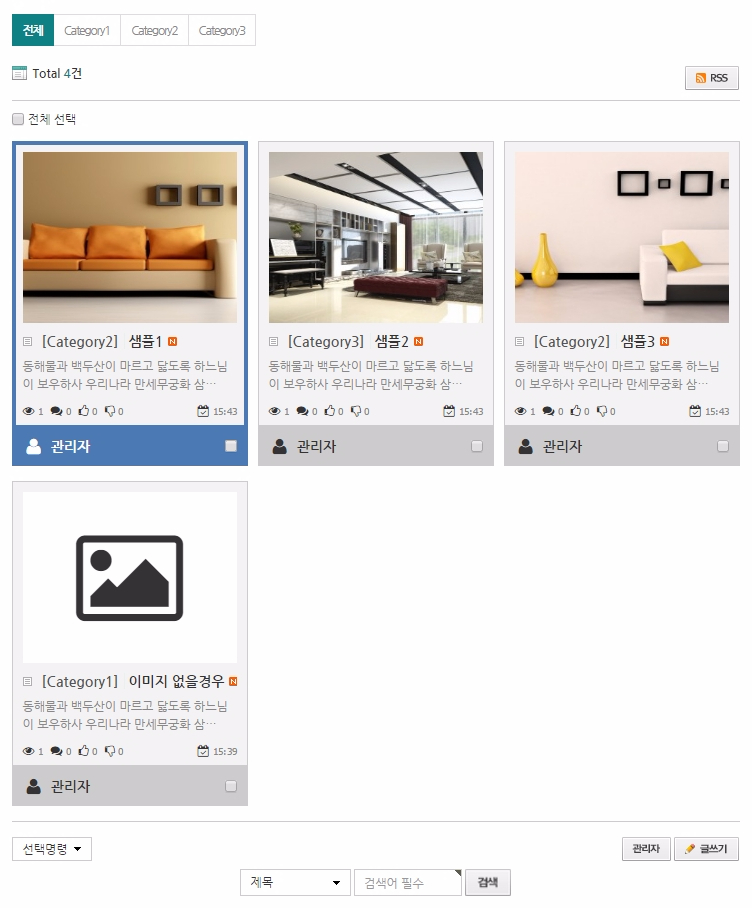Write a new post with 글쓰기
Screen dimensions: 752x908
(x=706, y=849)
